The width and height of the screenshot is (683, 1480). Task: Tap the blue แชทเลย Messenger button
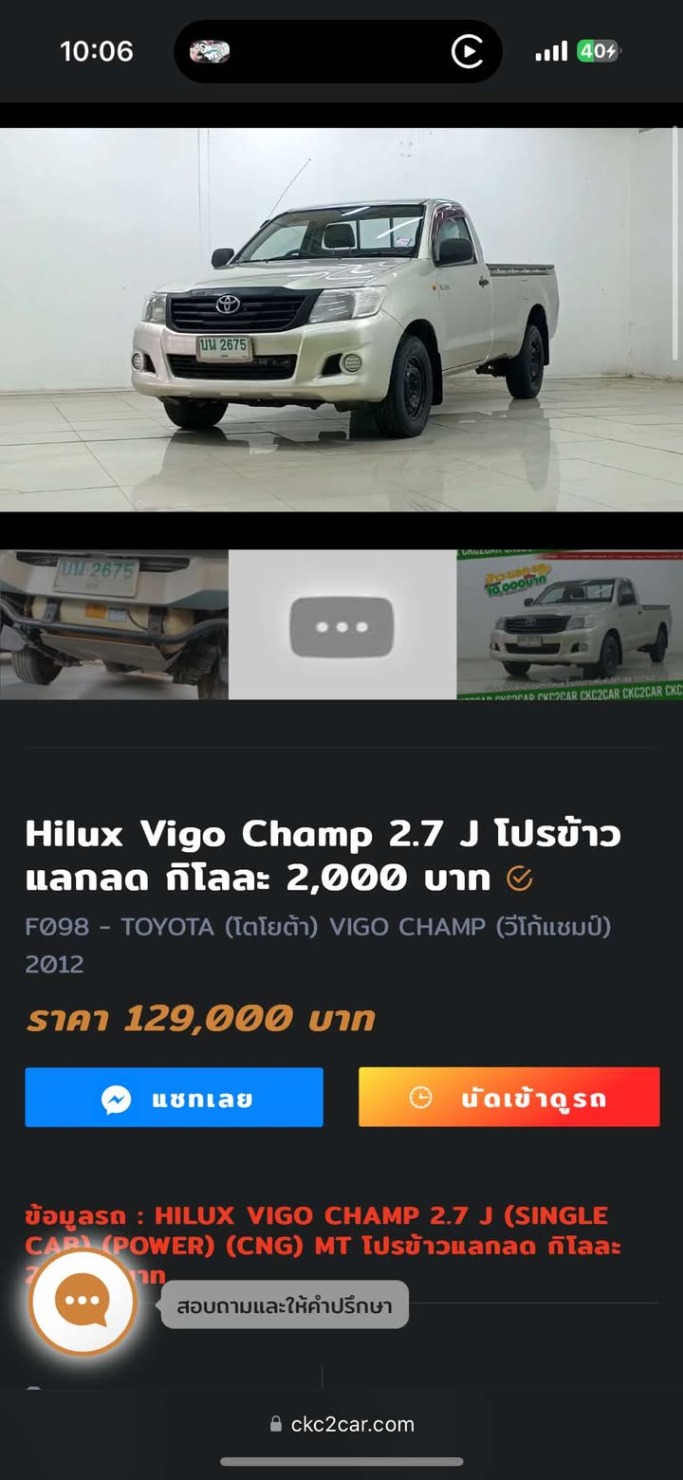174,1098
